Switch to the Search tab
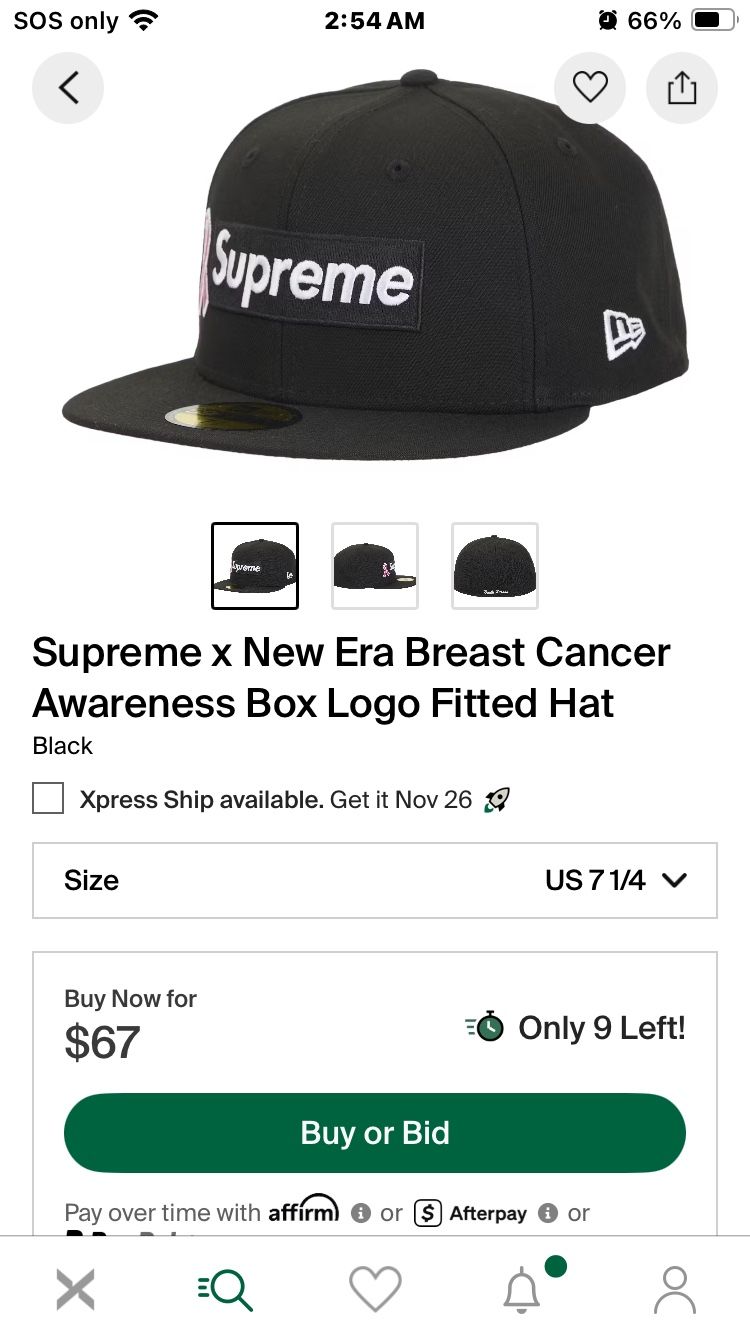Image resolution: width=750 pixels, height=1334 pixels. pyautogui.click(x=224, y=1289)
